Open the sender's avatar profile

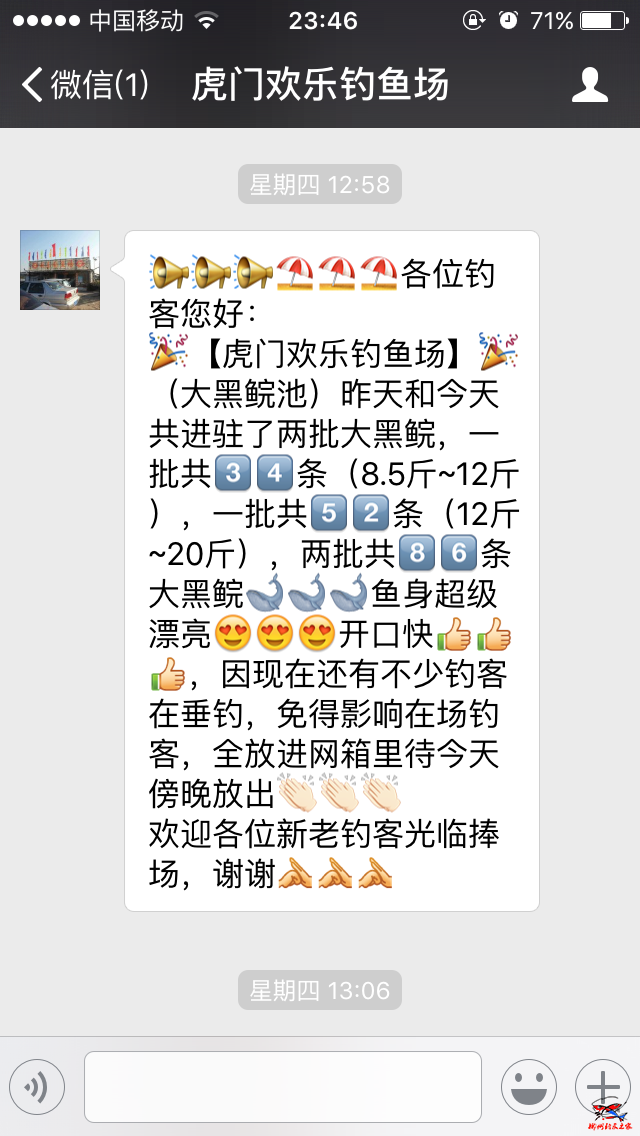pyautogui.click(x=60, y=270)
